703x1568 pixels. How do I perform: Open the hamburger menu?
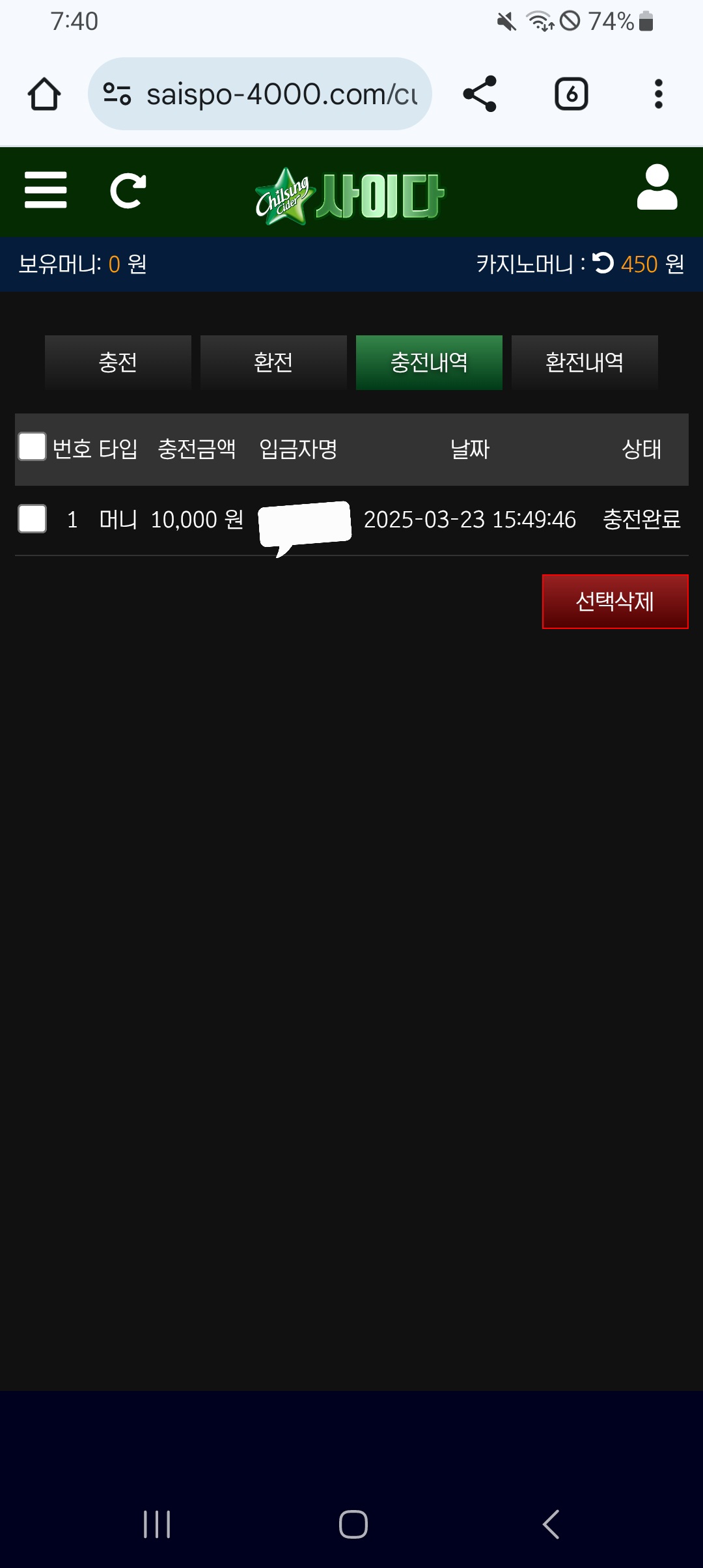click(46, 190)
